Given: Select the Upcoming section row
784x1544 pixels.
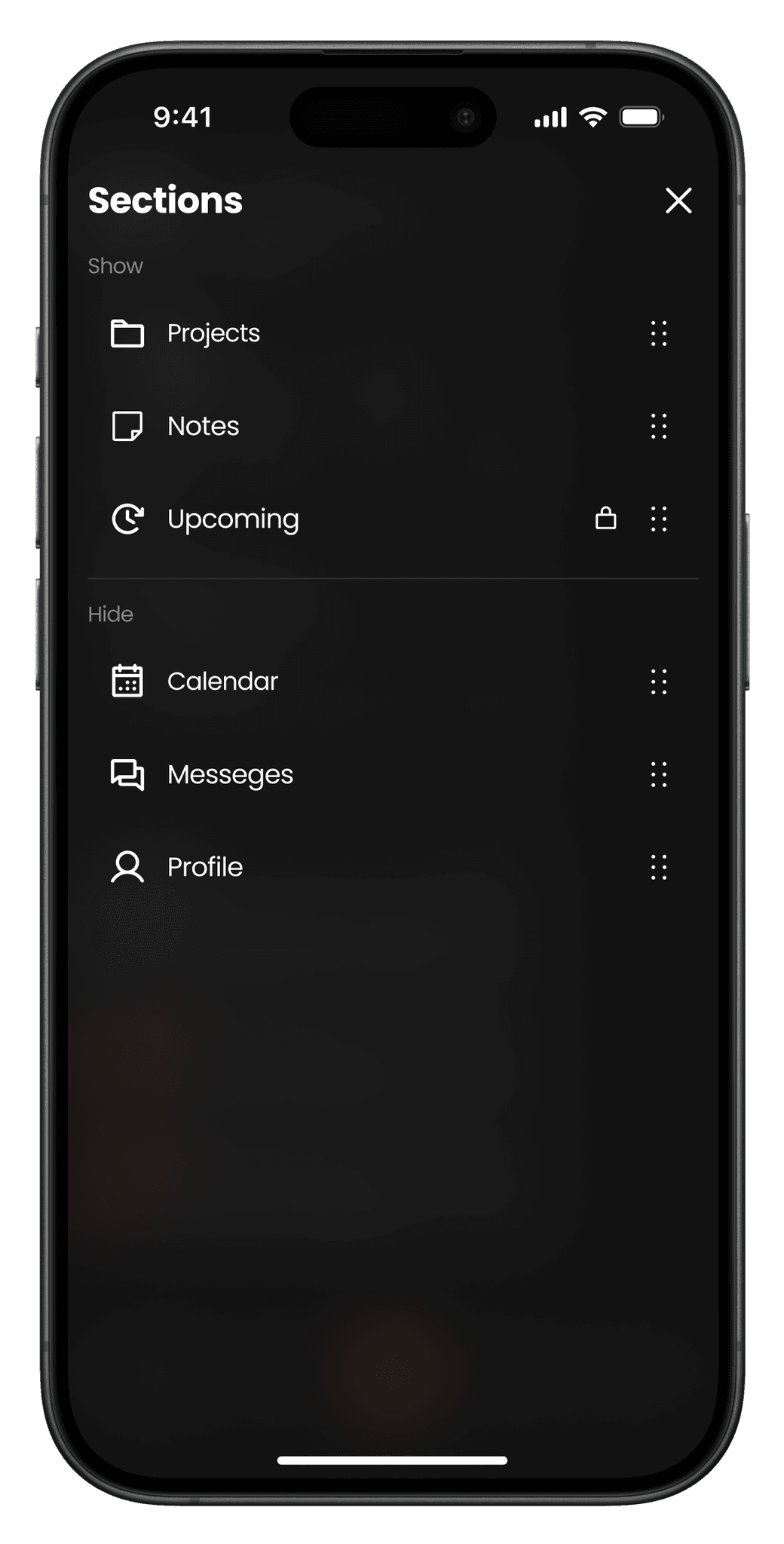Looking at the screenshot, I should point(393,519).
